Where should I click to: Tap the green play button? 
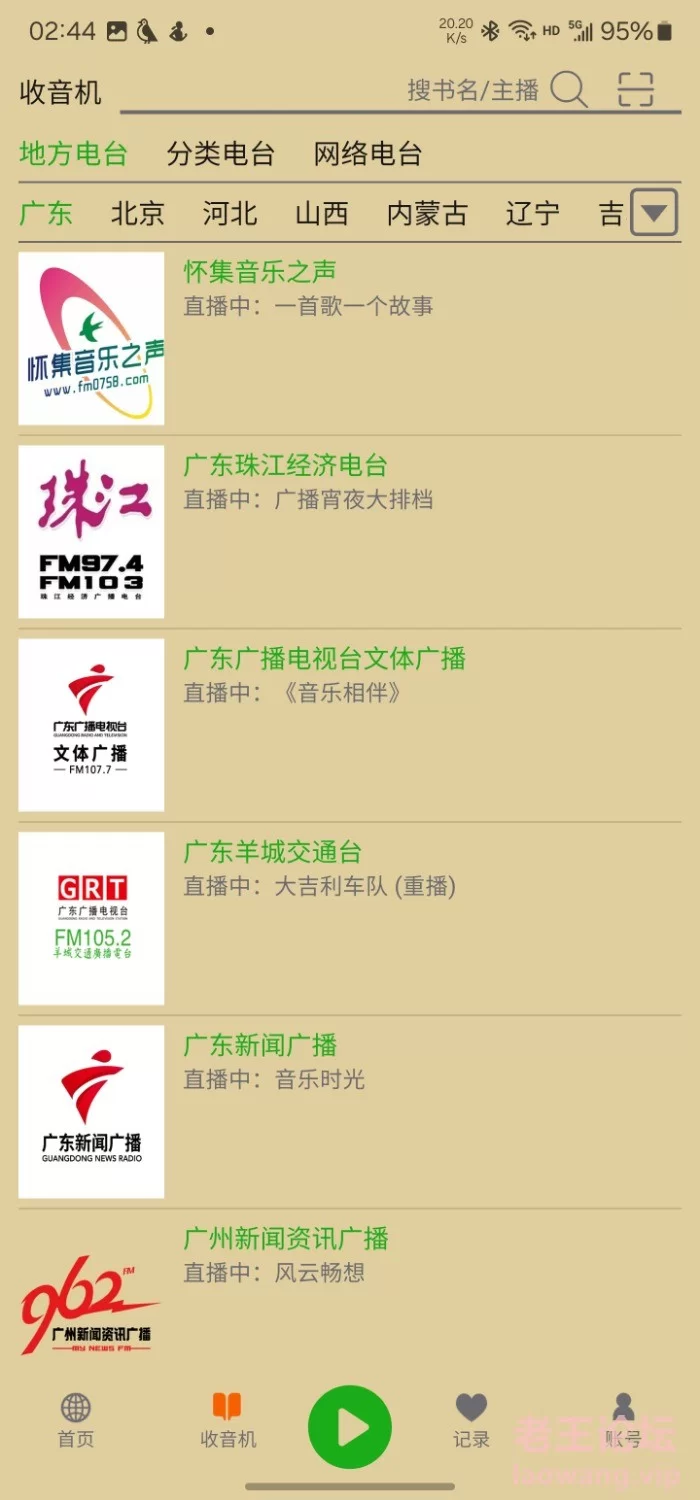(350, 1427)
